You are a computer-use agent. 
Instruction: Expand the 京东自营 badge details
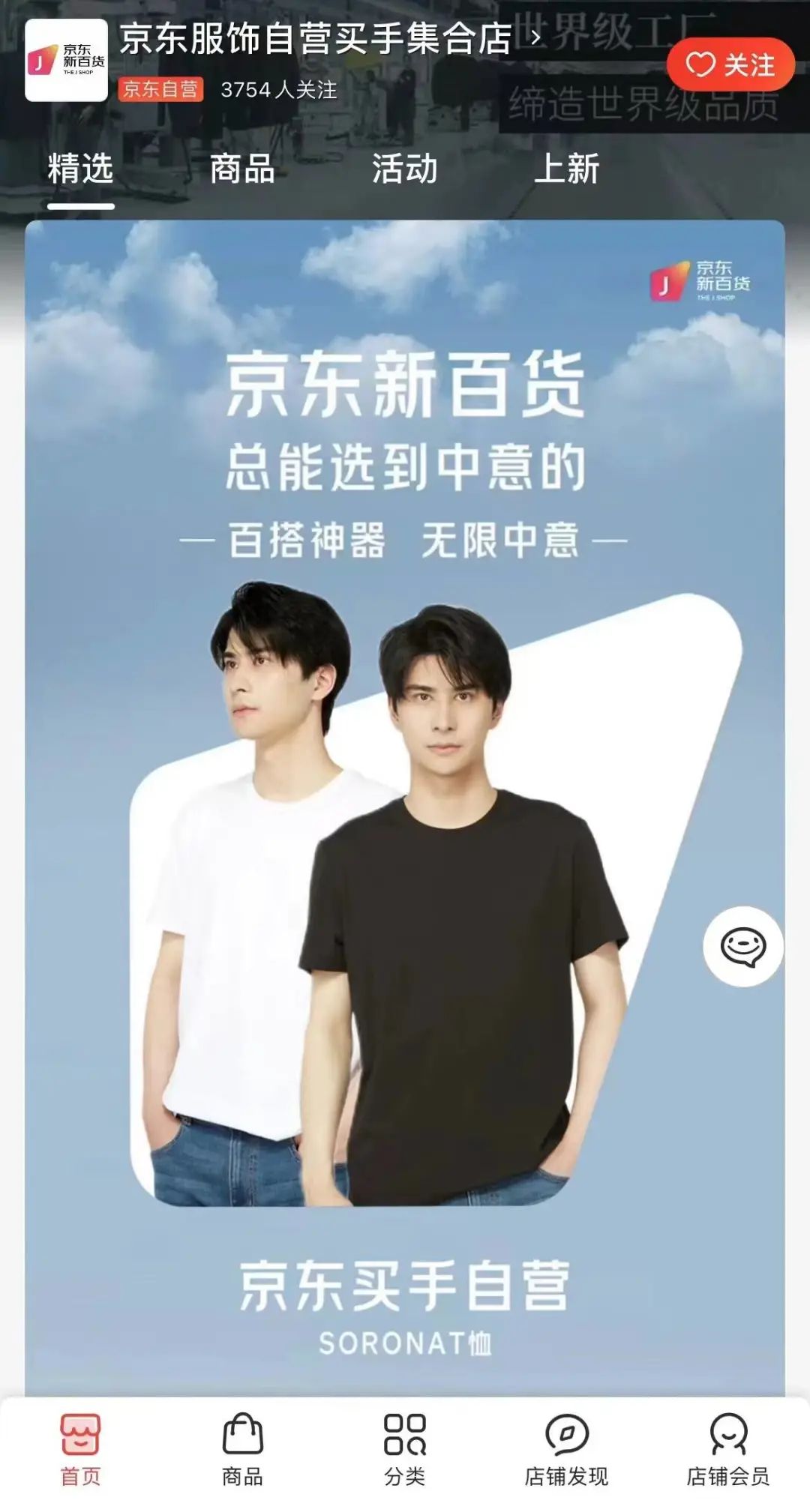pyautogui.click(x=158, y=91)
